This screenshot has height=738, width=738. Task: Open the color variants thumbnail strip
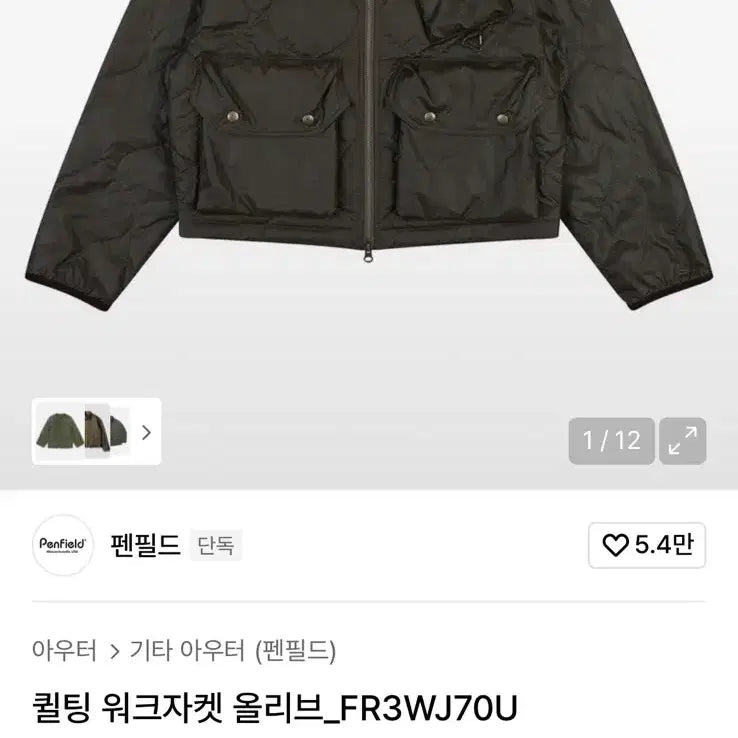[96, 432]
